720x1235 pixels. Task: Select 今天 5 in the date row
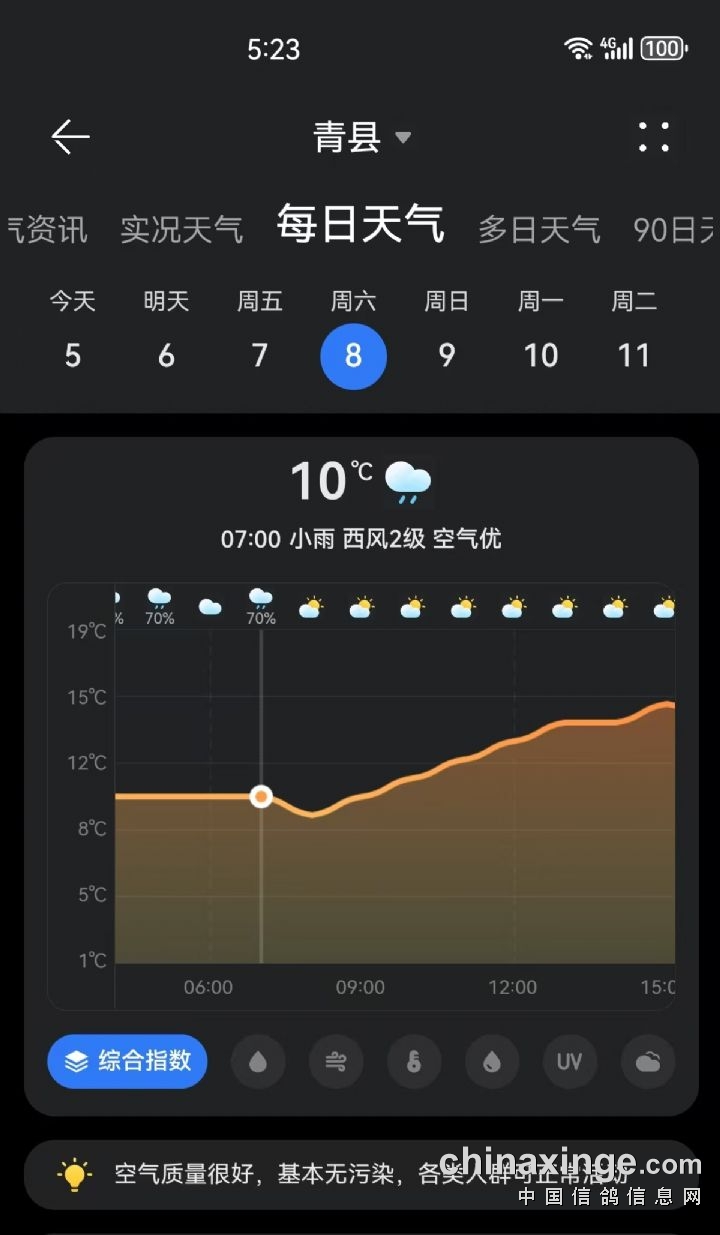pyautogui.click(x=72, y=338)
